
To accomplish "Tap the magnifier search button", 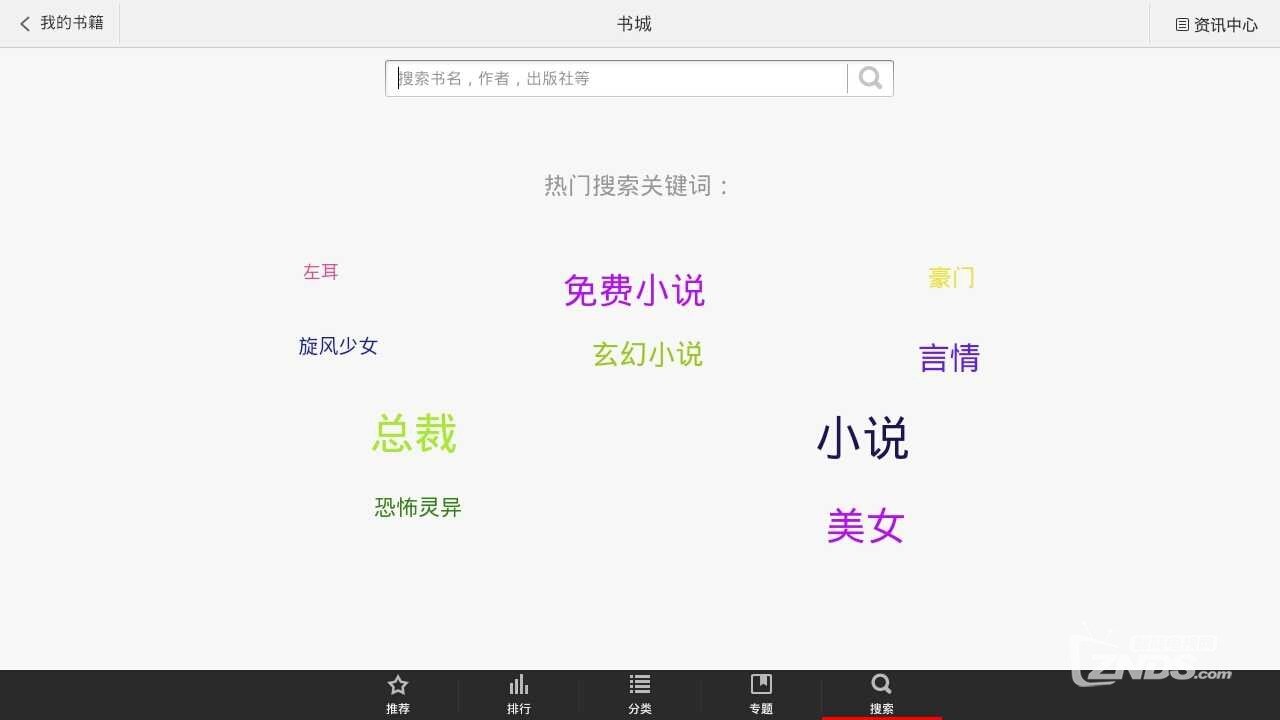I will (x=870, y=78).
